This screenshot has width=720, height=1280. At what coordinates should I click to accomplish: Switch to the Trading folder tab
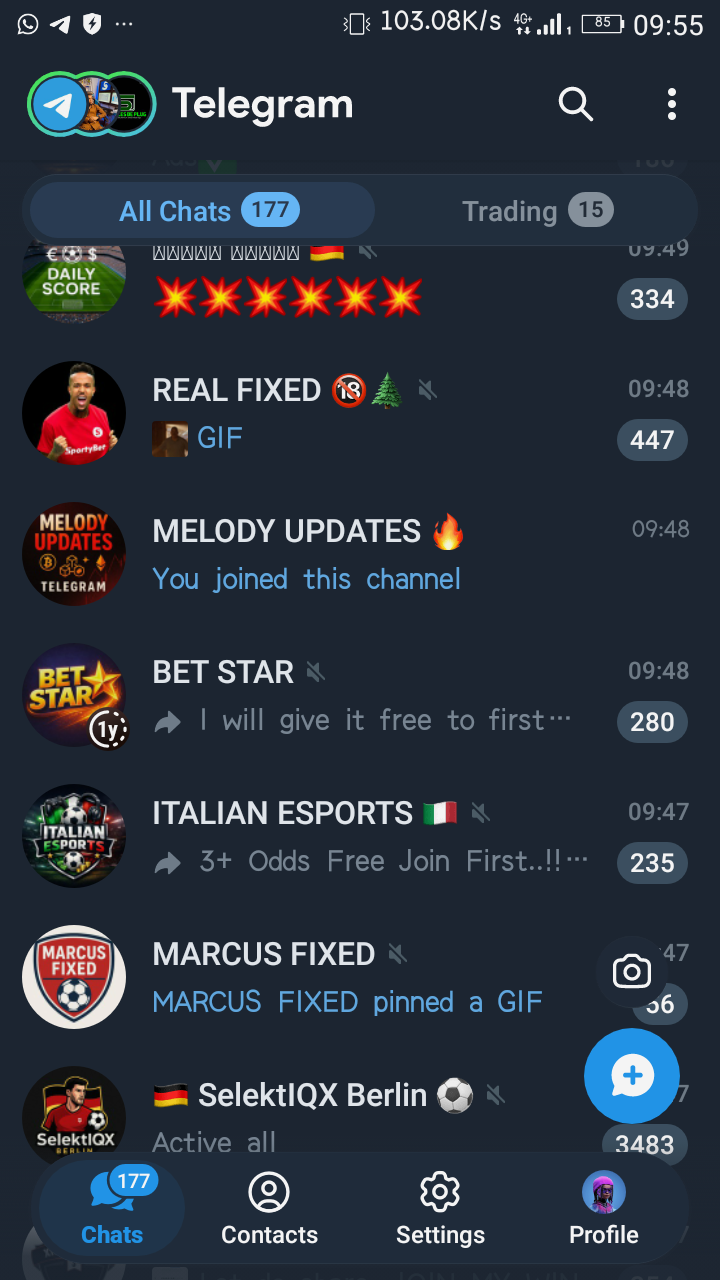[537, 211]
